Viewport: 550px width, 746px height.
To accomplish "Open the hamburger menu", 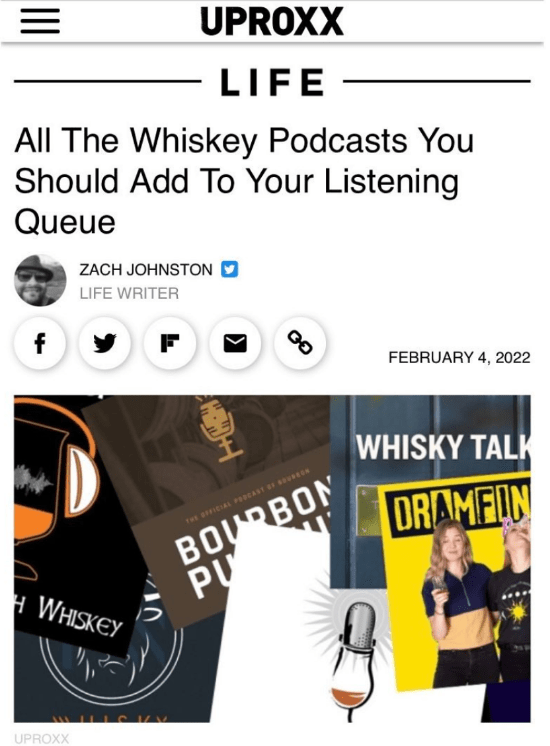I will tap(40, 22).
